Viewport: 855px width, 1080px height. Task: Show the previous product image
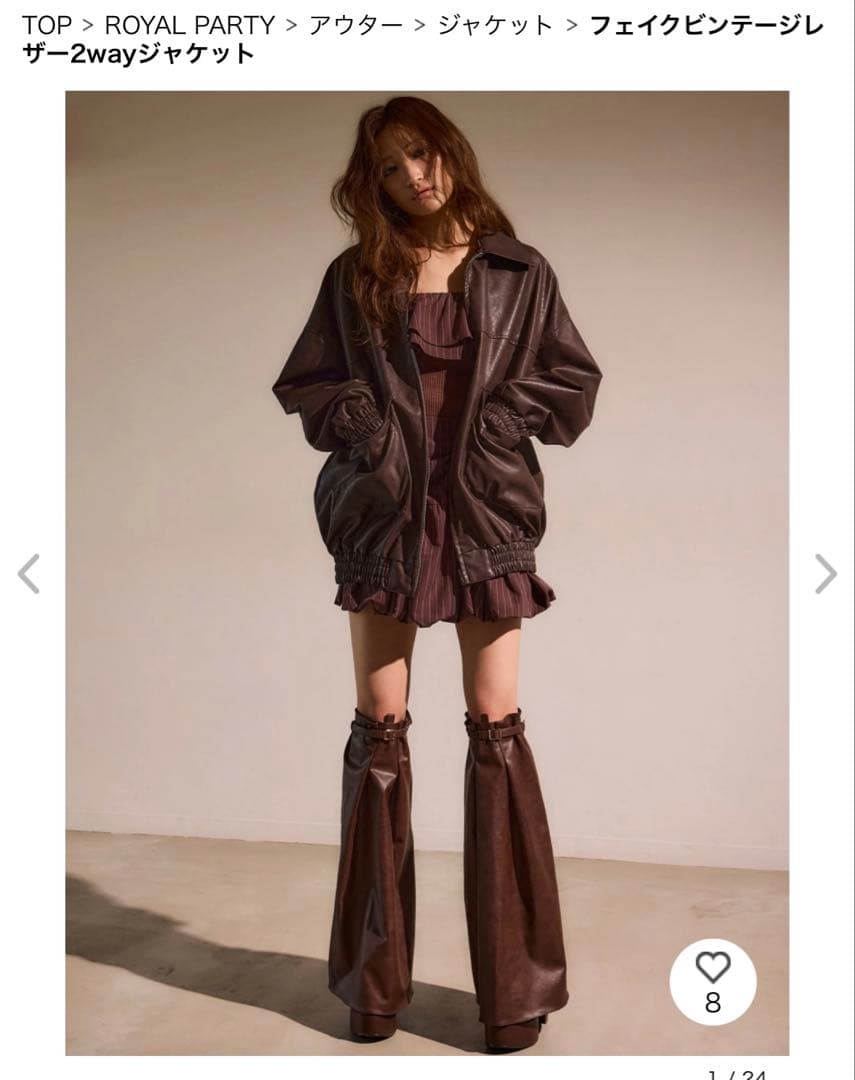coord(29,574)
